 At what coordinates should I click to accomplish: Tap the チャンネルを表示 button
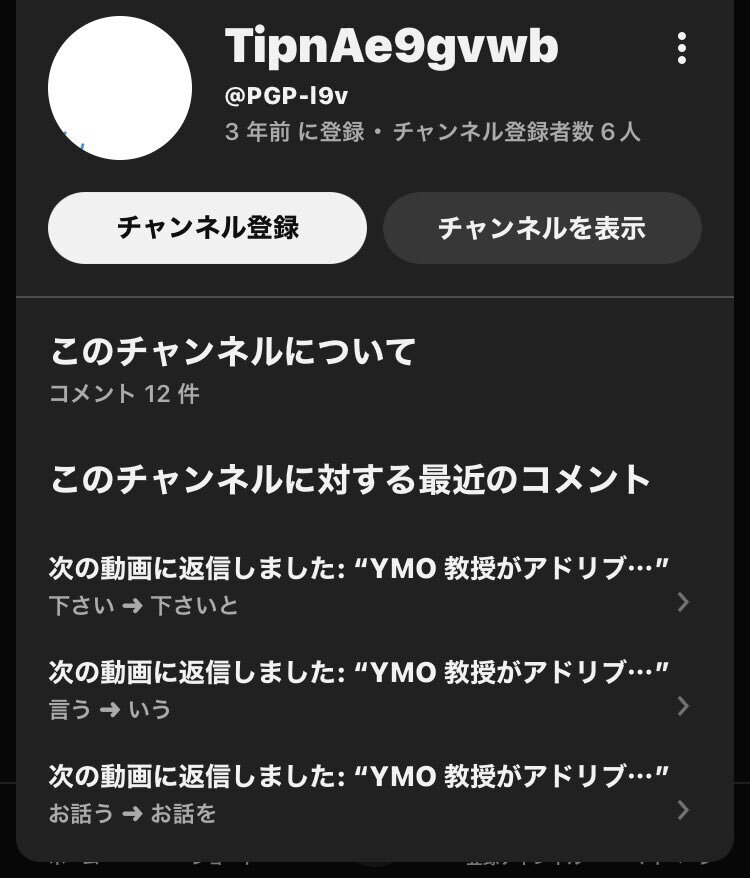tap(542, 228)
